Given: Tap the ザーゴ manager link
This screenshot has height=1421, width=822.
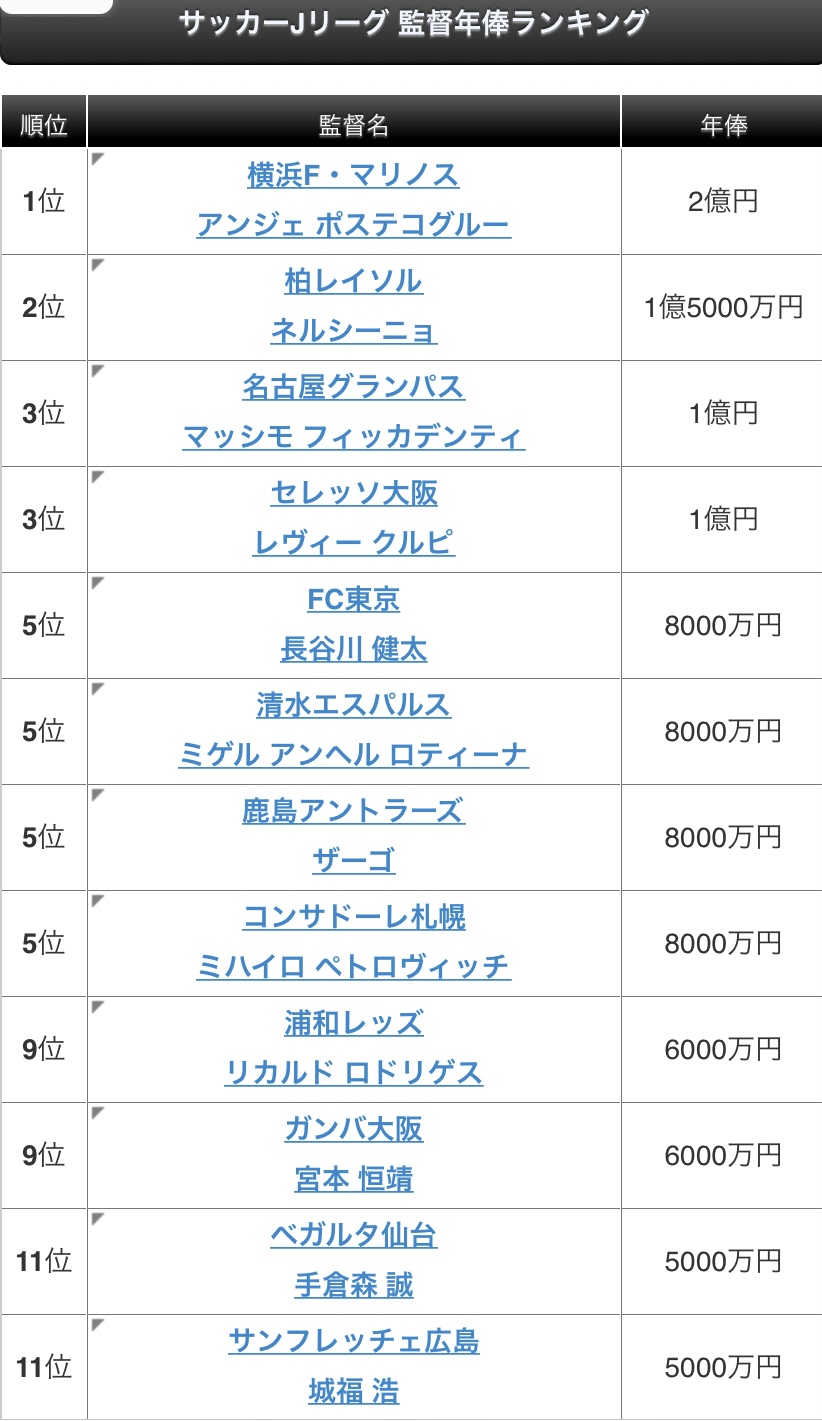Looking at the screenshot, I should [x=353, y=861].
